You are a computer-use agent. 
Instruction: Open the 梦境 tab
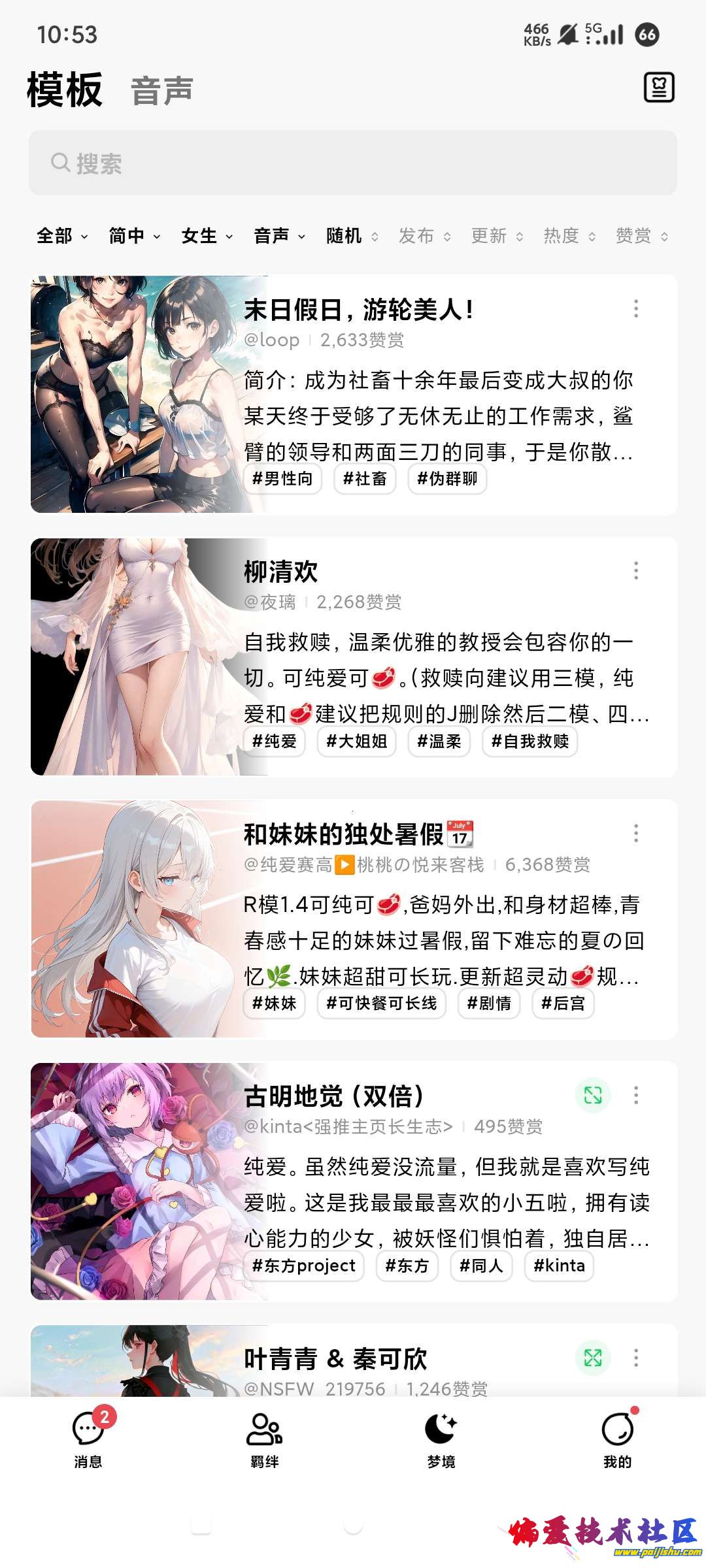click(x=441, y=1437)
